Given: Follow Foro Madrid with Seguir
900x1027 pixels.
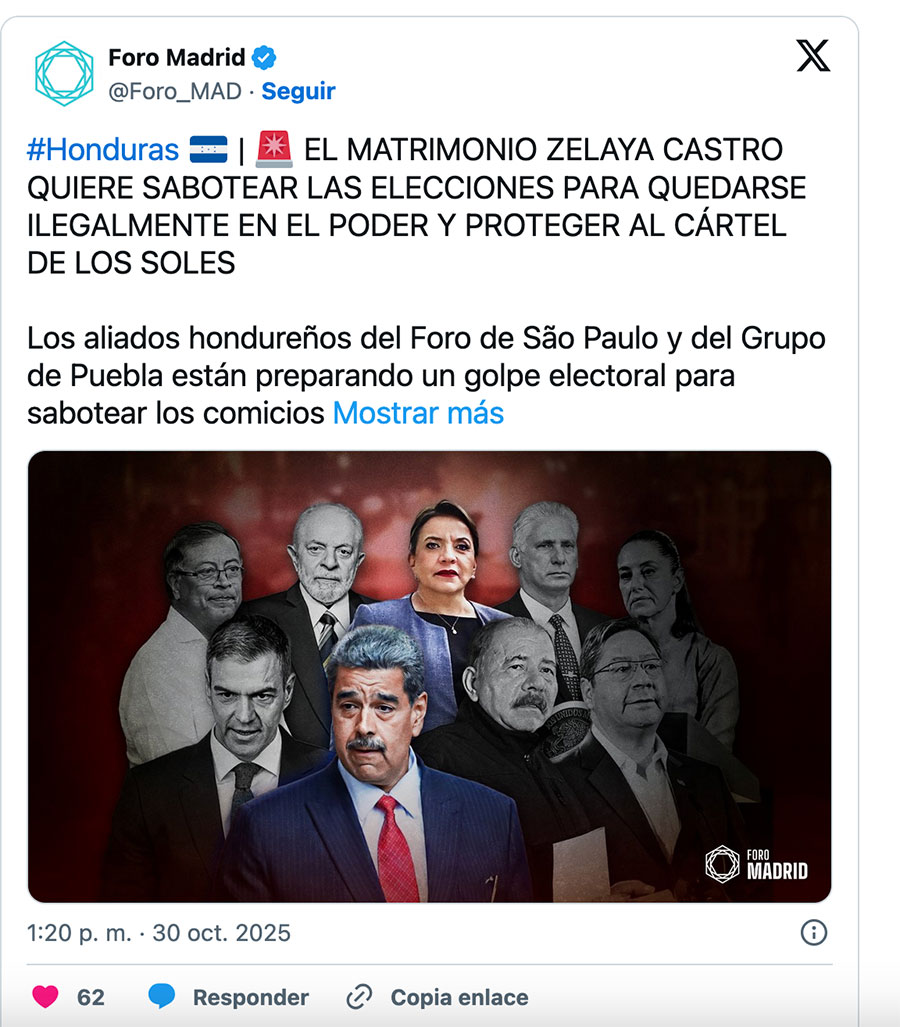Looking at the screenshot, I should coord(298,91).
